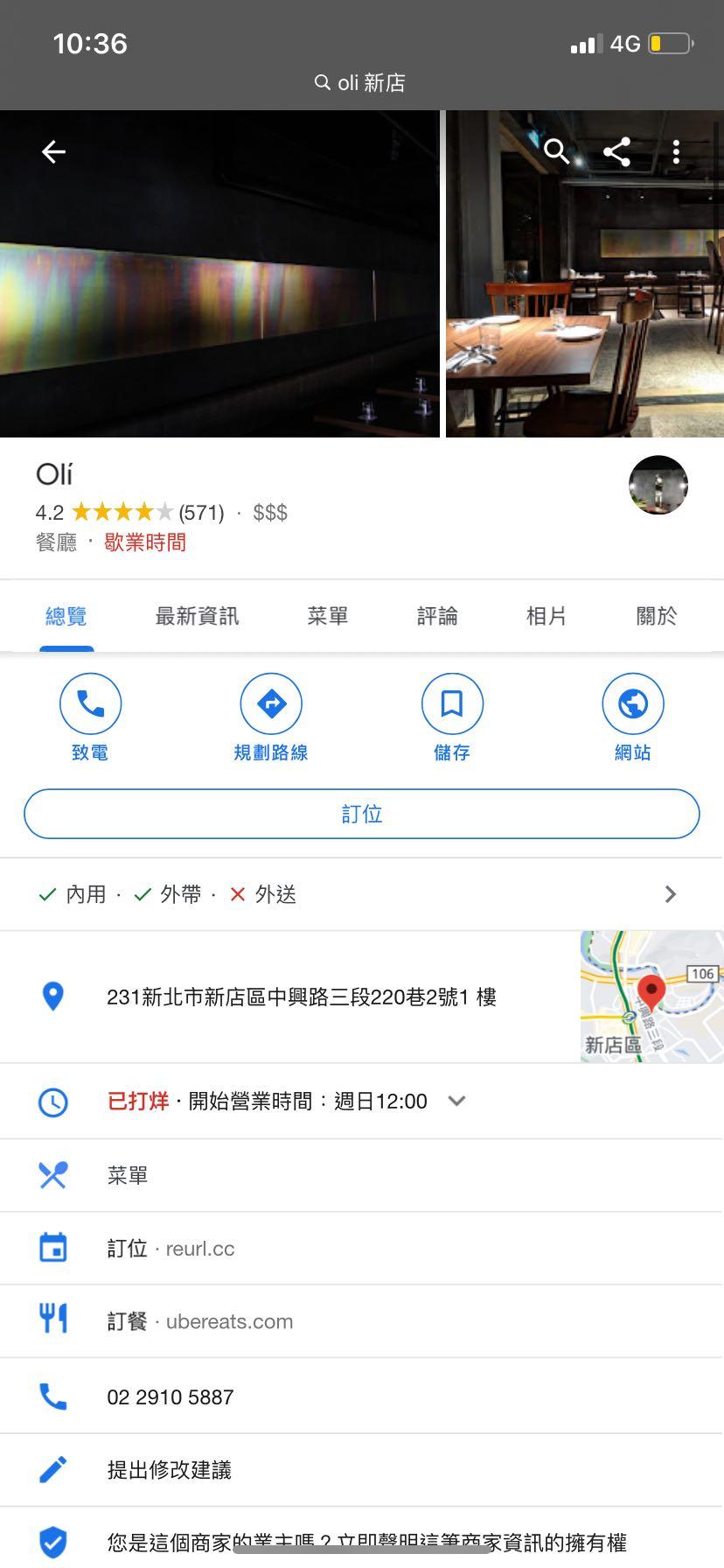Open the search magnifier icon
Image resolution: width=724 pixels, height=1568 pixels.
pyautogui.click(x=556, y=152)
